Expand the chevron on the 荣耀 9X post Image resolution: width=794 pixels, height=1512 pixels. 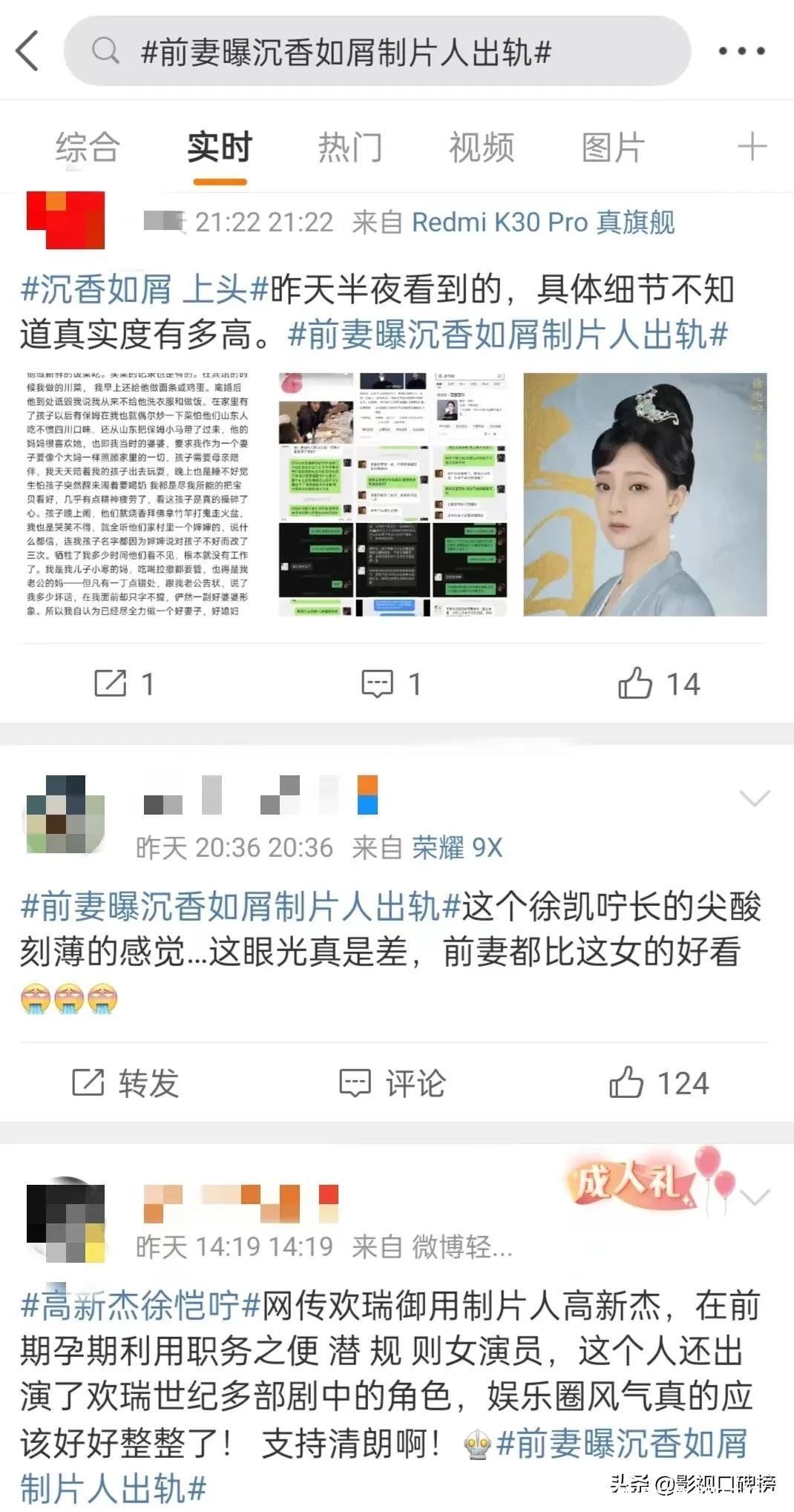755,798
